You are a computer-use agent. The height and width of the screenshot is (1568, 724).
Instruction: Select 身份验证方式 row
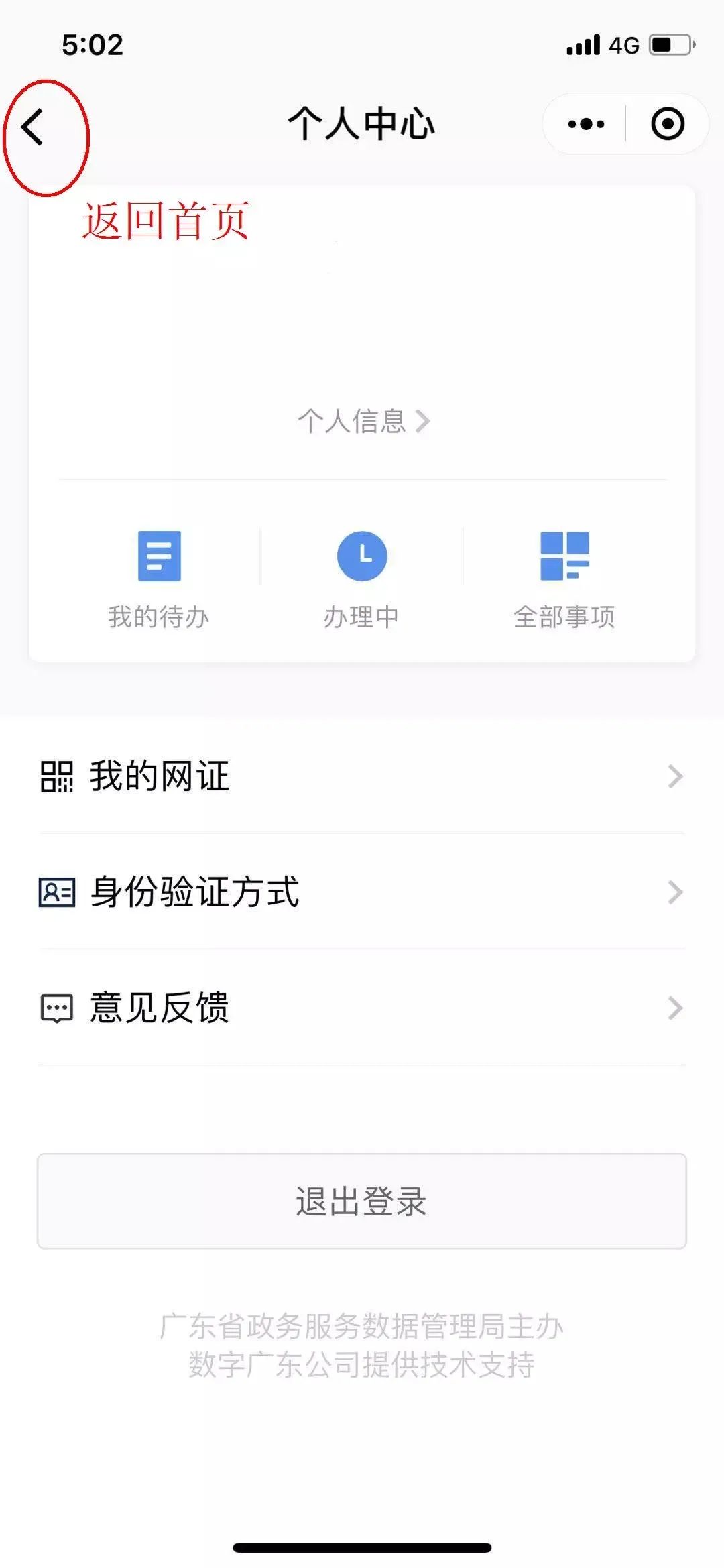click(362, 892)
